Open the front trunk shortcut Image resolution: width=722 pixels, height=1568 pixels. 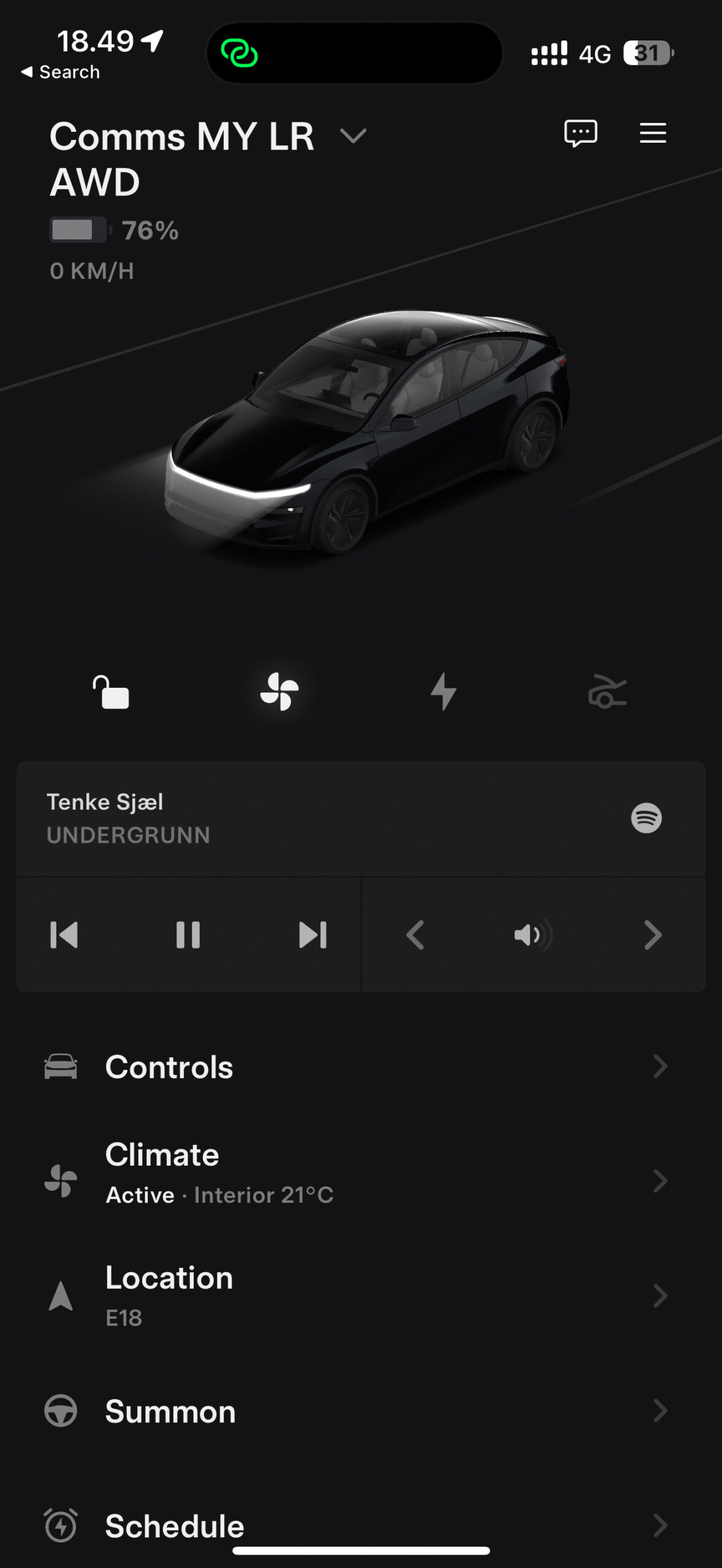click(607, 692)
